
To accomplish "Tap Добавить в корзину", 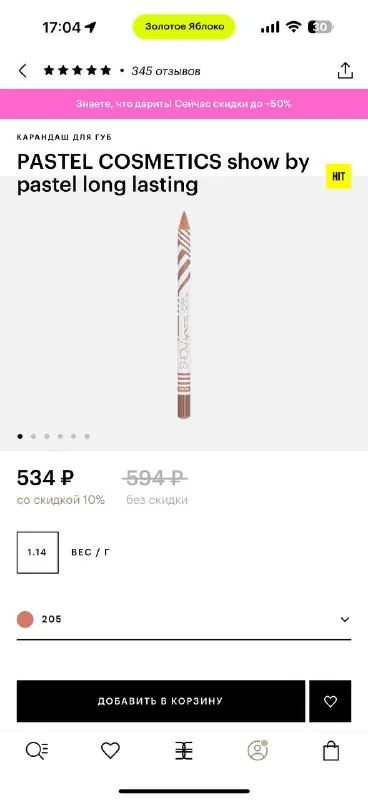I will (161, 701).
